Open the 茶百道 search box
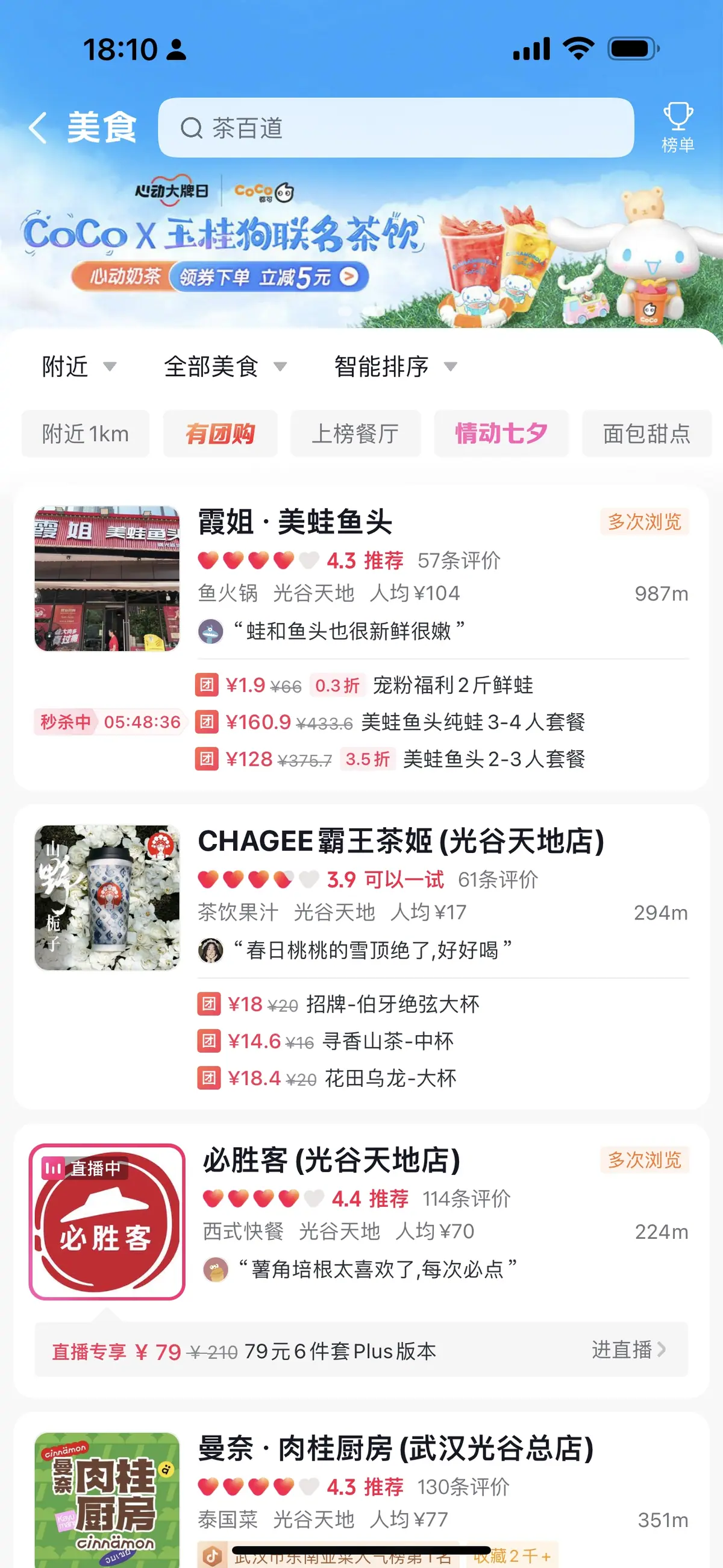Viewport: 723px width, 1568px height. [x=396, y=128]
